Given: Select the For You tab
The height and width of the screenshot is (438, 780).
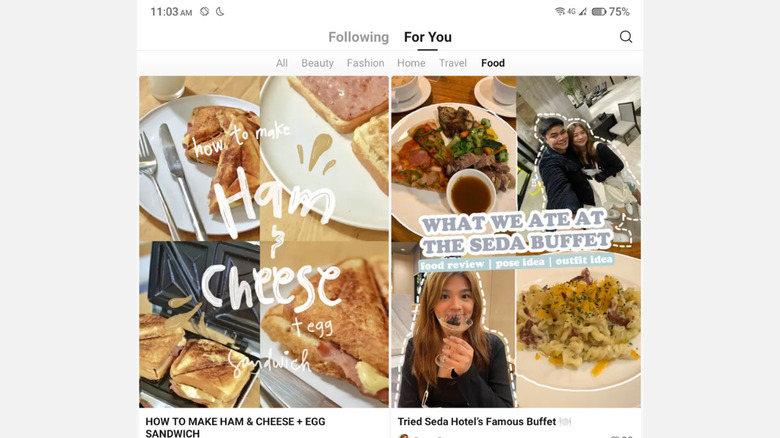Looking at the screenshot, I should [x=428, y=37].
